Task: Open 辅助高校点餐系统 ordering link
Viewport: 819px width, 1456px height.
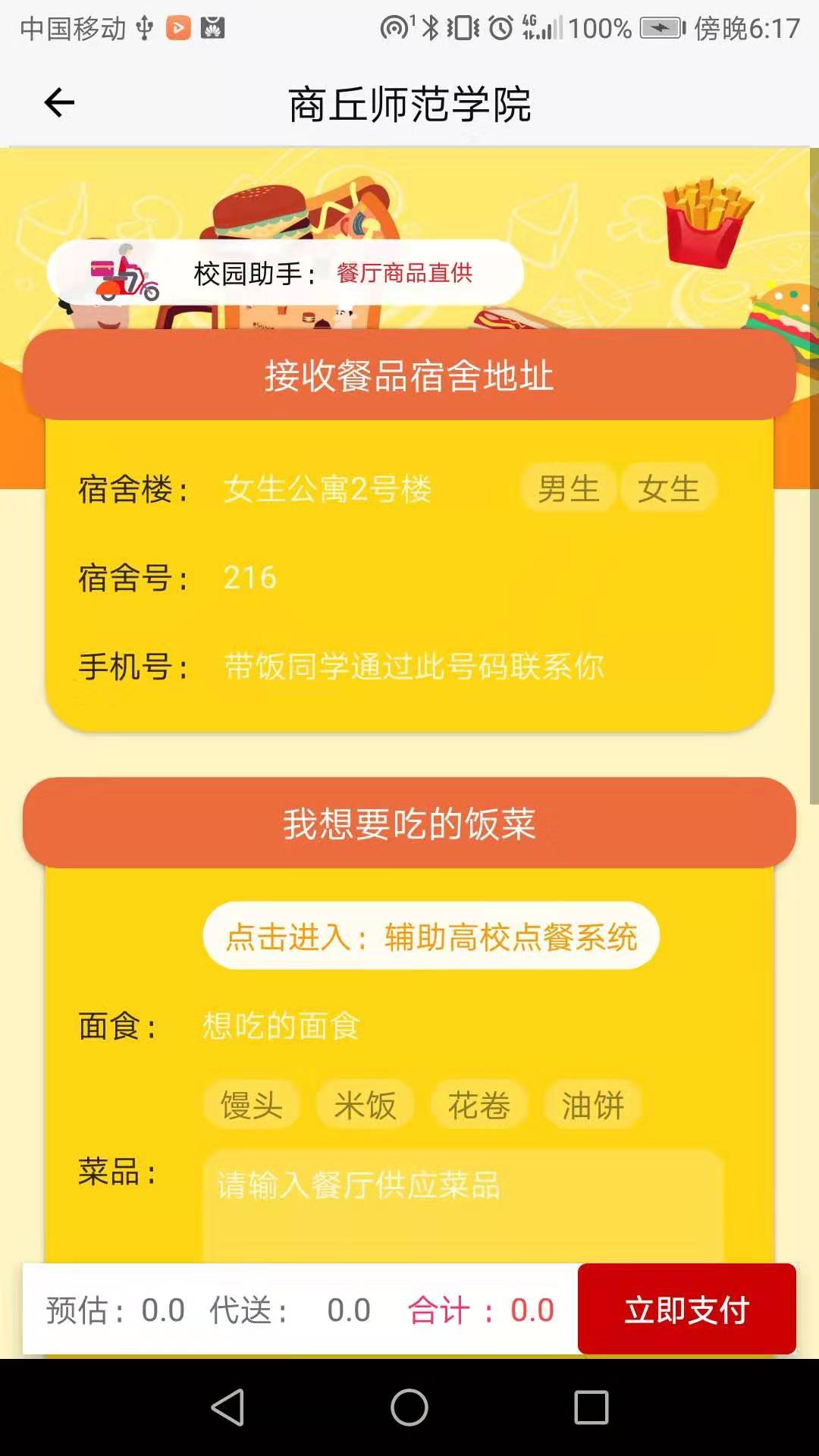Action: pyautogui.click(x=431, y=937)
